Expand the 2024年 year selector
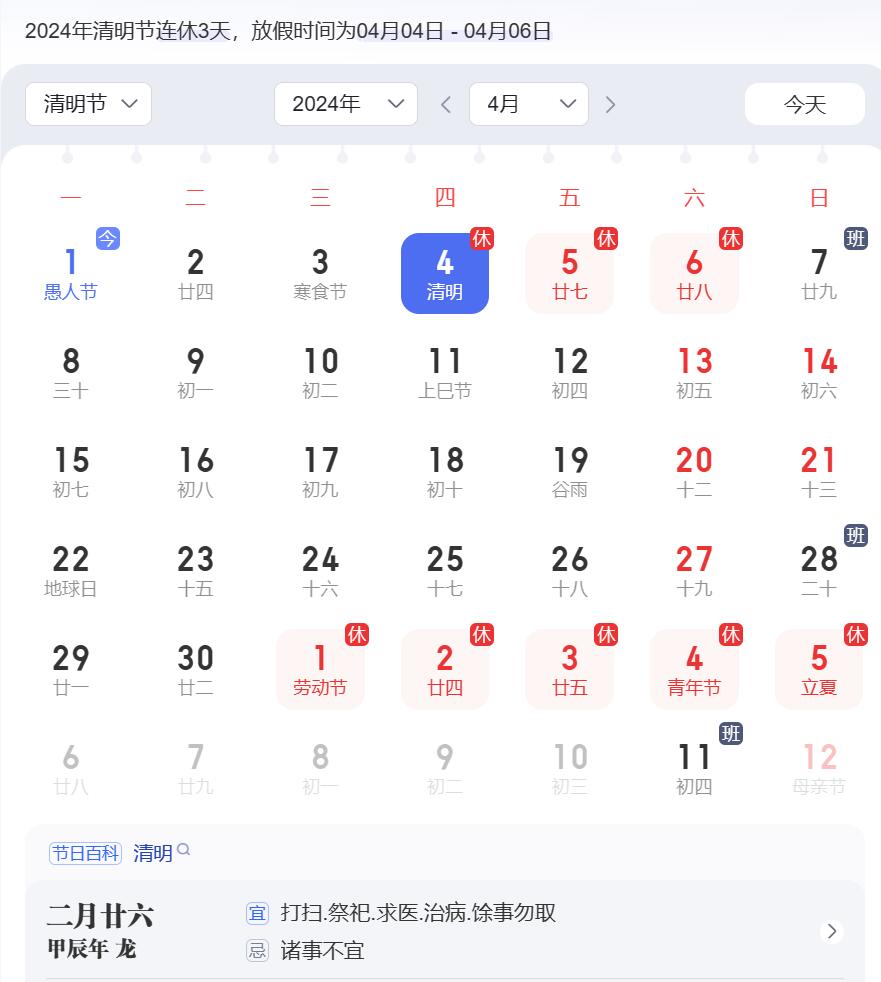The image size is (881, 982). [345, 104]
